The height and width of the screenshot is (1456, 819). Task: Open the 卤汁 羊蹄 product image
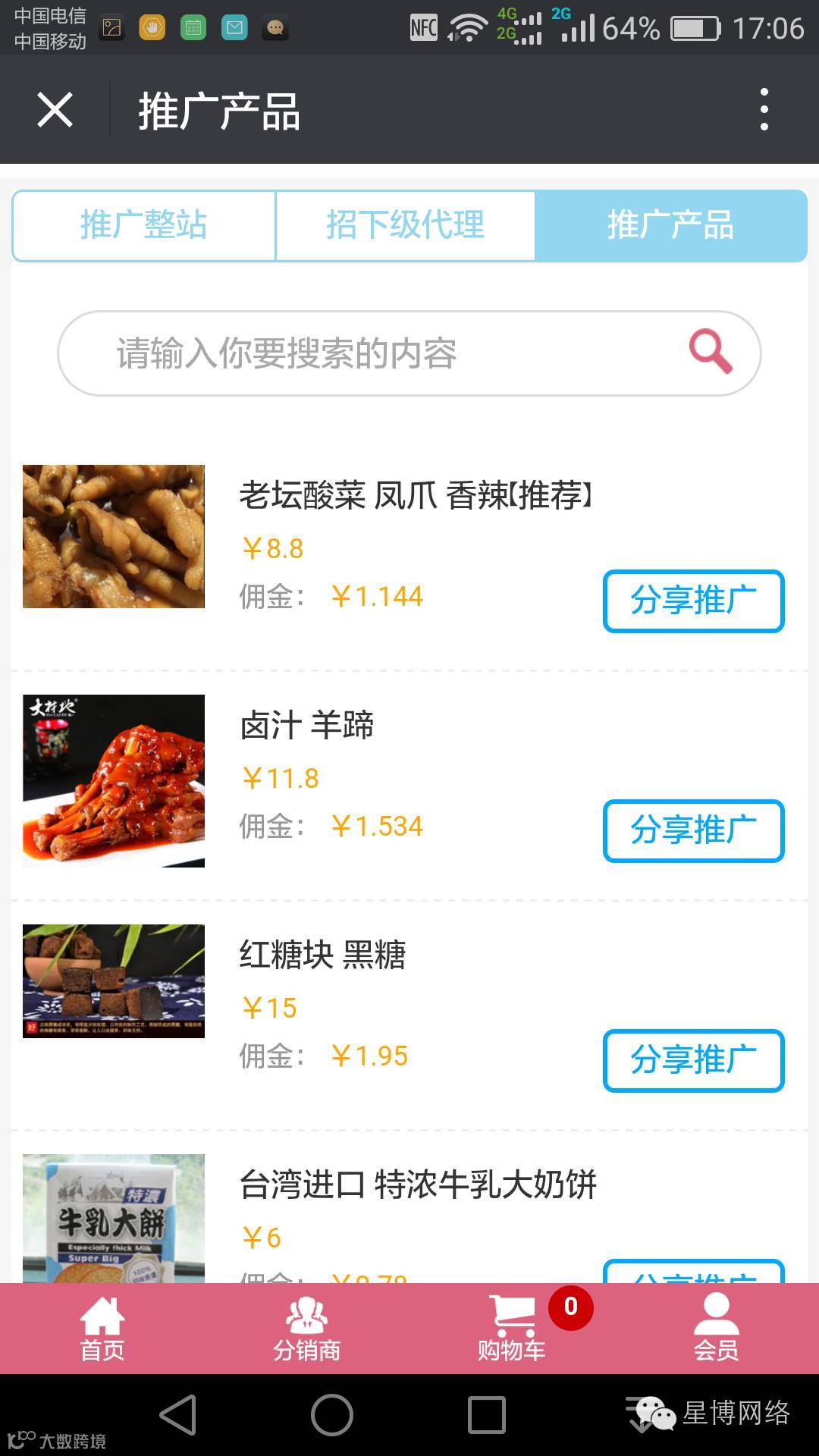[114, 780]
